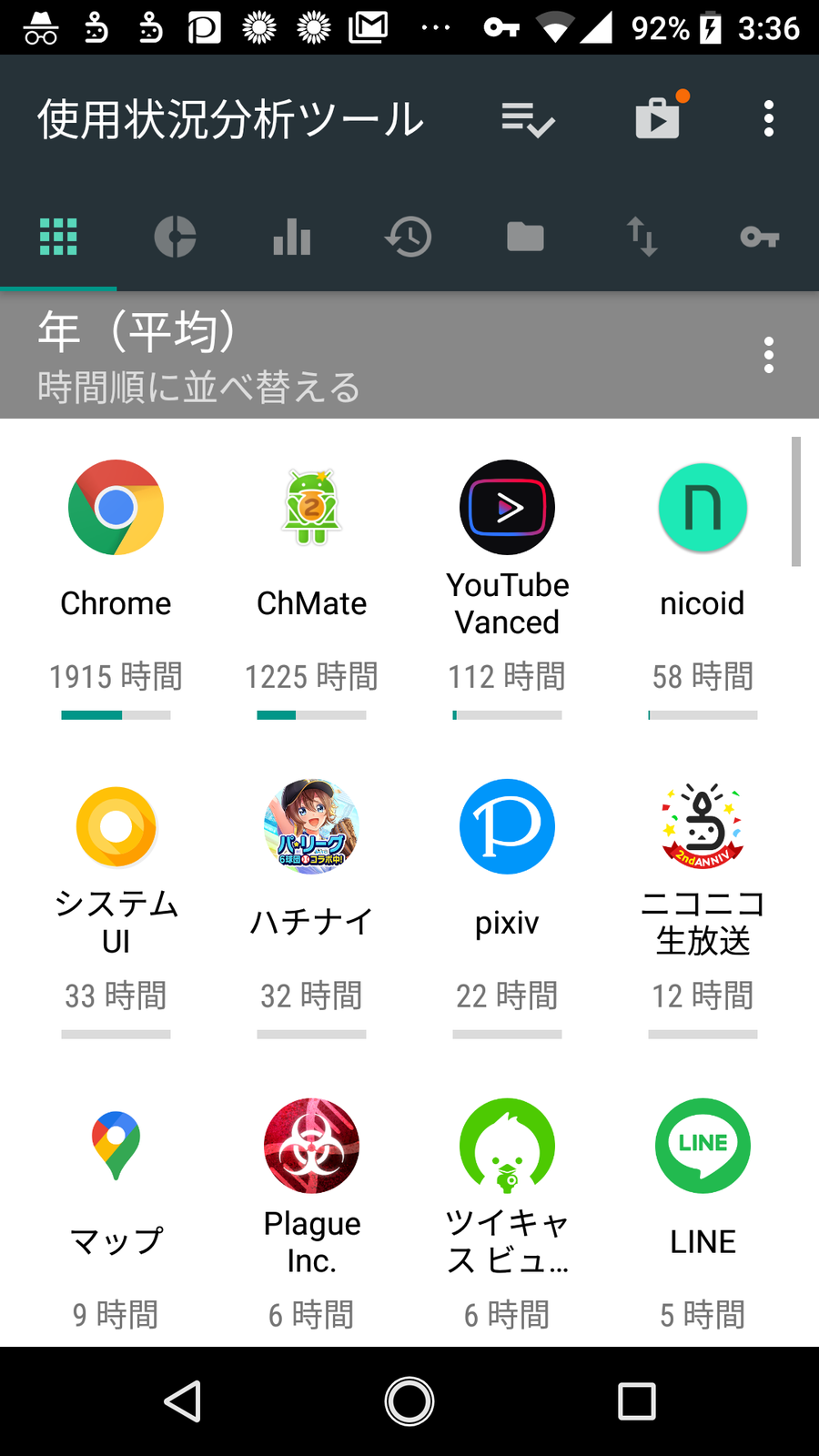Switch to the data transfer arrows tab
Image resolution: width=819 pixels, height=1456 pixels.
pos(642,238)
